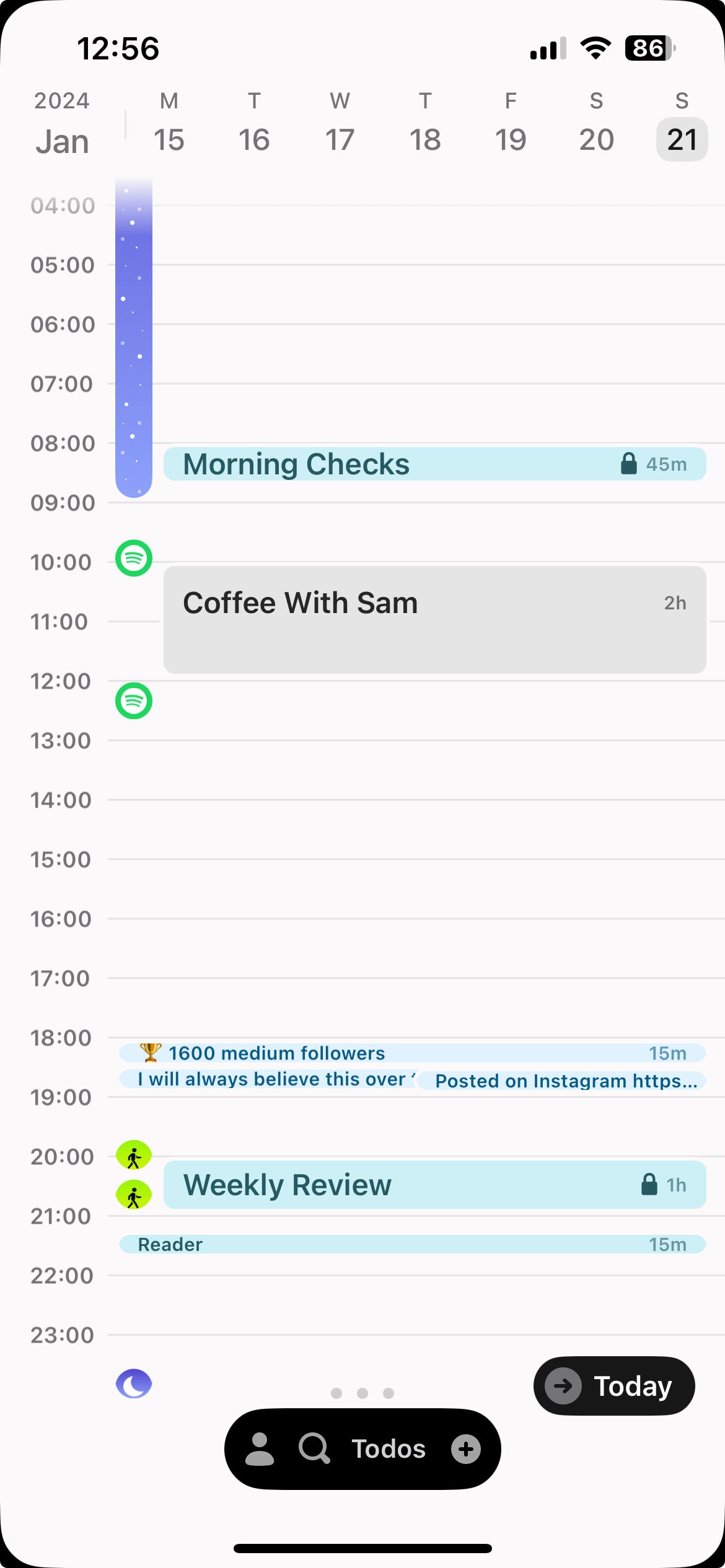Image resolution: width=725 pixels, height=1568 pixels.
Task: Open the Coffee With Sam event
Action: [x=434, y=619]
